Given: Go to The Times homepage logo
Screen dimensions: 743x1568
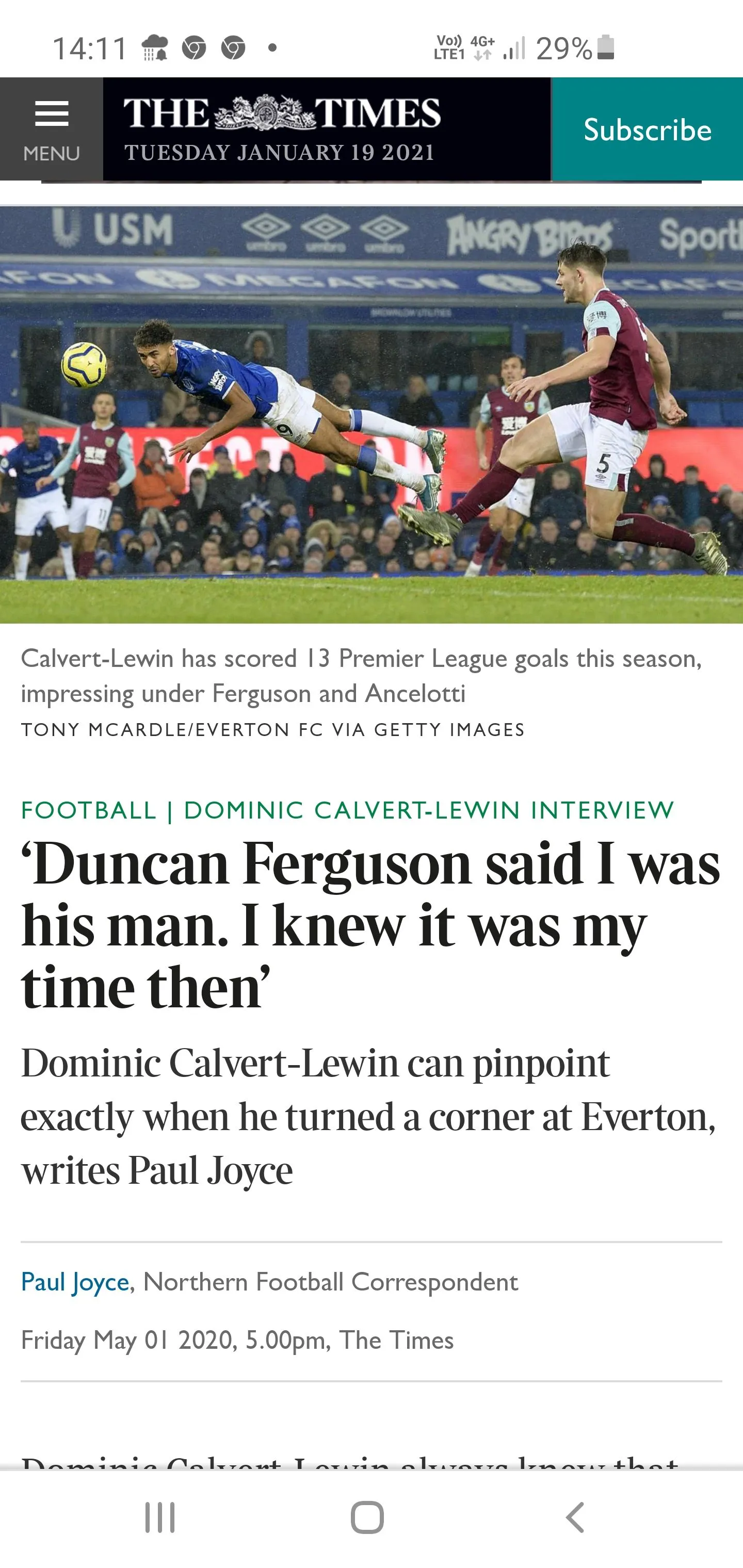Looking at the screenshot, I should (281, 114).
